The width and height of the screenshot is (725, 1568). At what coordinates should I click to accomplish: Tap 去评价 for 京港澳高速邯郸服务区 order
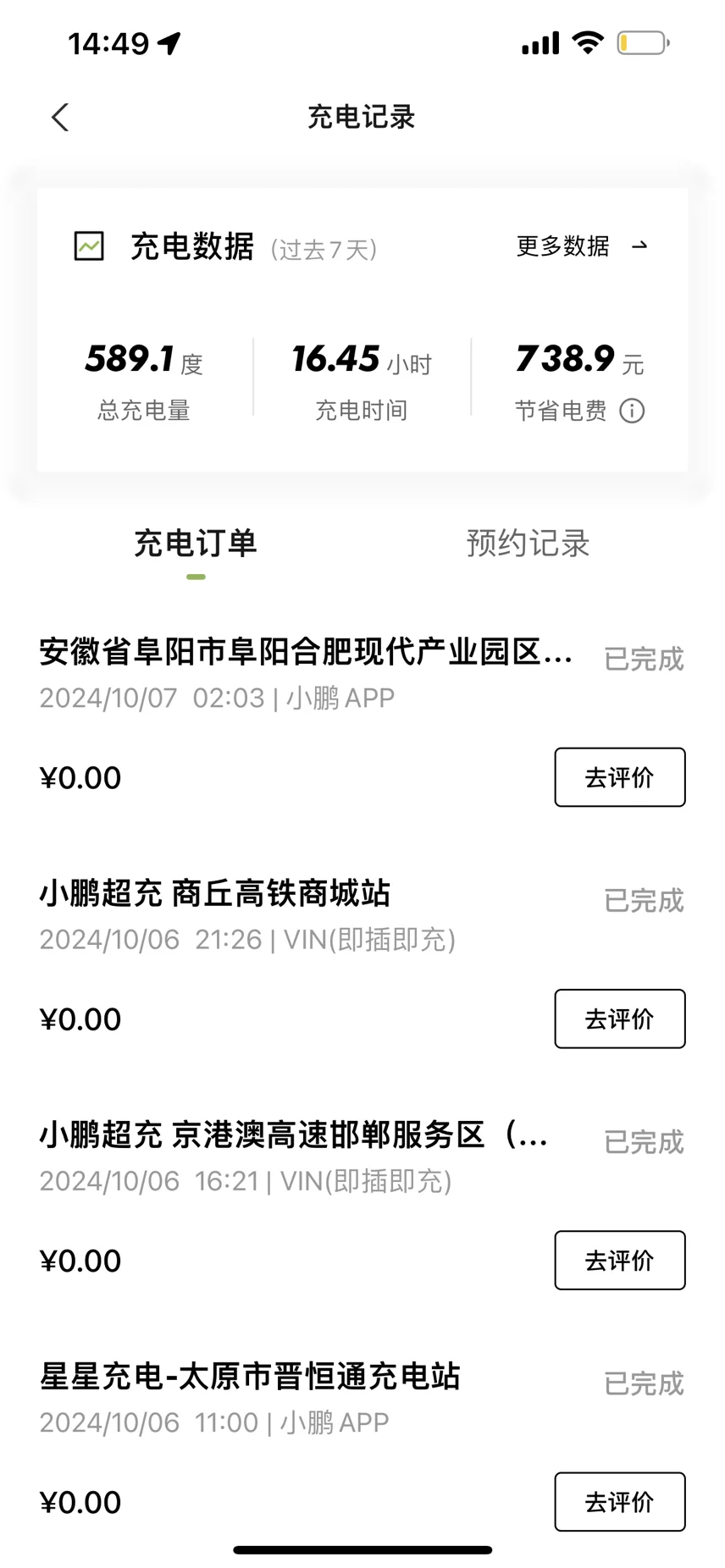tap(619, 1260)
